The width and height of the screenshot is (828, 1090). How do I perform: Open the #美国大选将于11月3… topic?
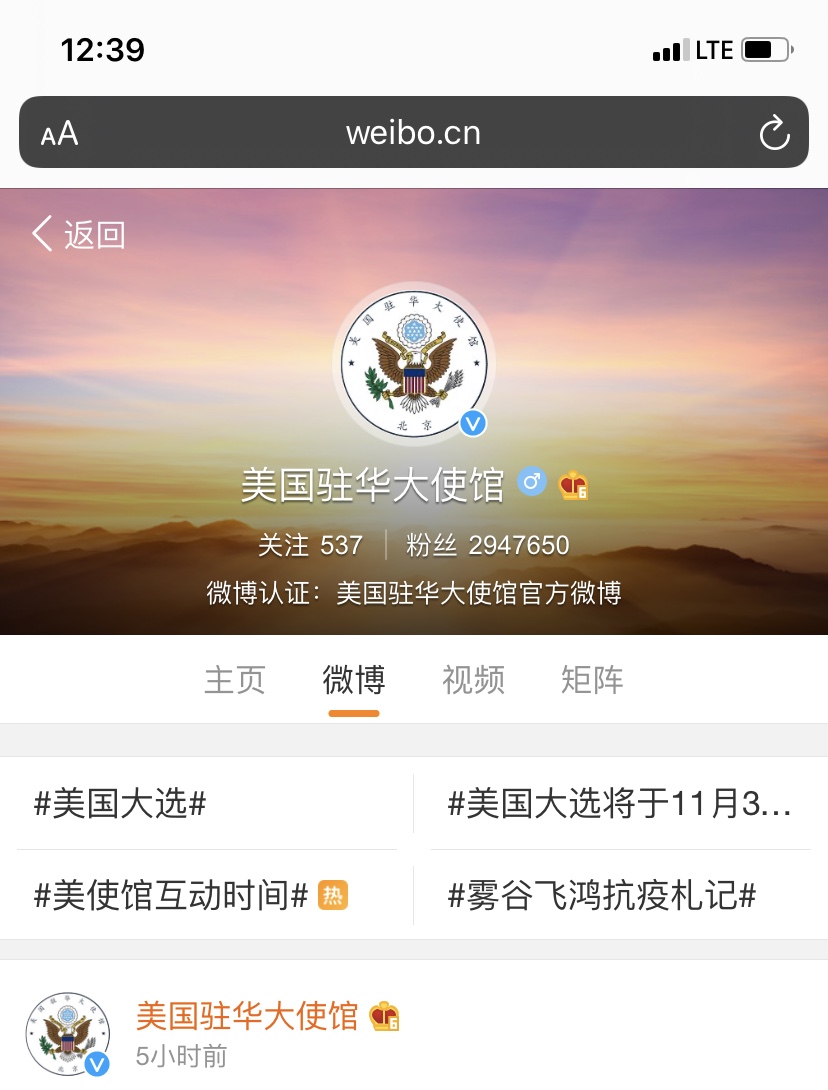pyautogui.click(x=620, y=803)
